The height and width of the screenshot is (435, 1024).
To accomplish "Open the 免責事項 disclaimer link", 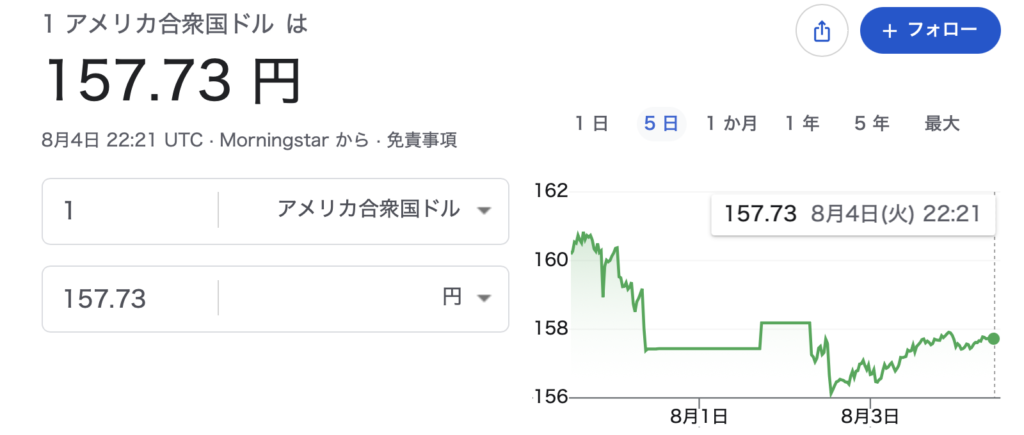I will pyautogui.click(x=421, y=140).
